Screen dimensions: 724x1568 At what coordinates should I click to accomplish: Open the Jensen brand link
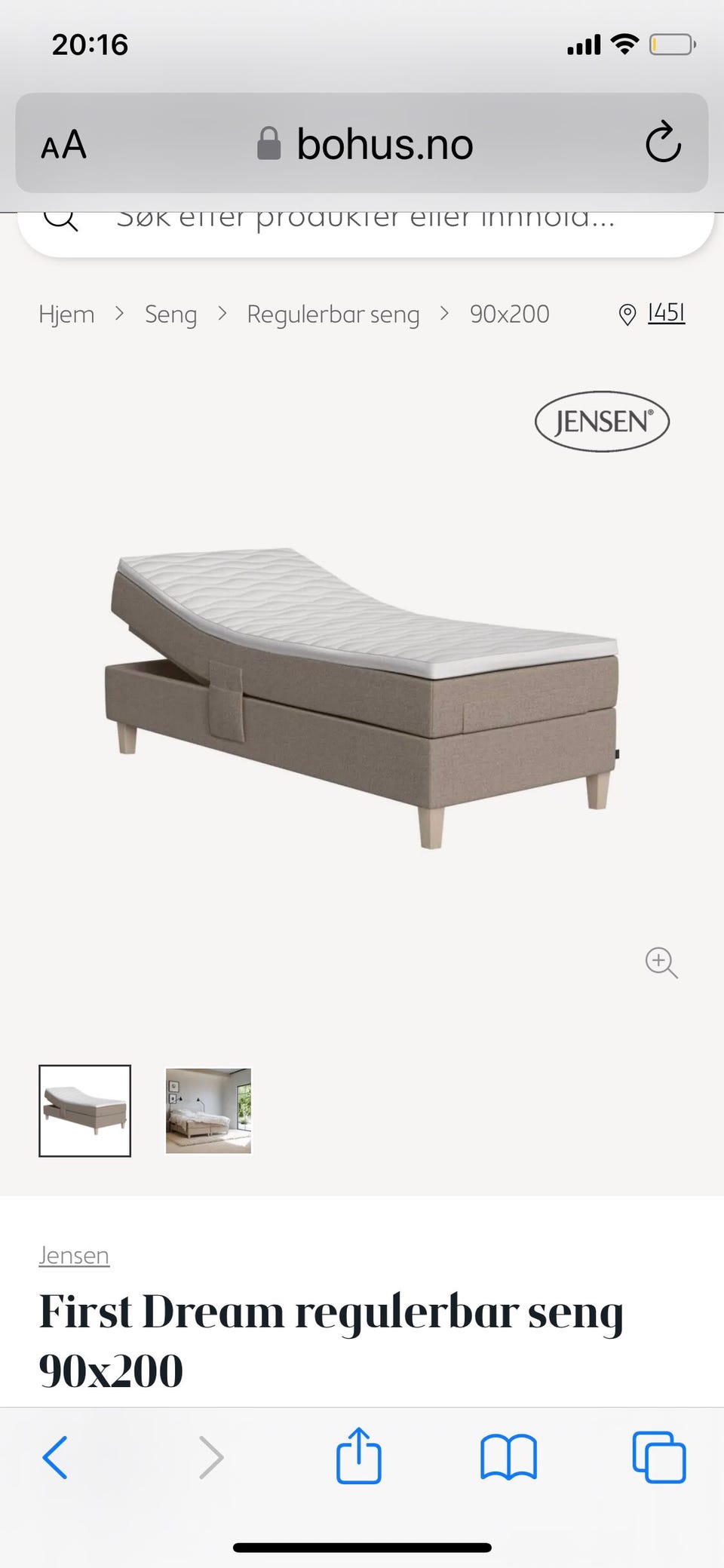click(x=74, y=1256)
